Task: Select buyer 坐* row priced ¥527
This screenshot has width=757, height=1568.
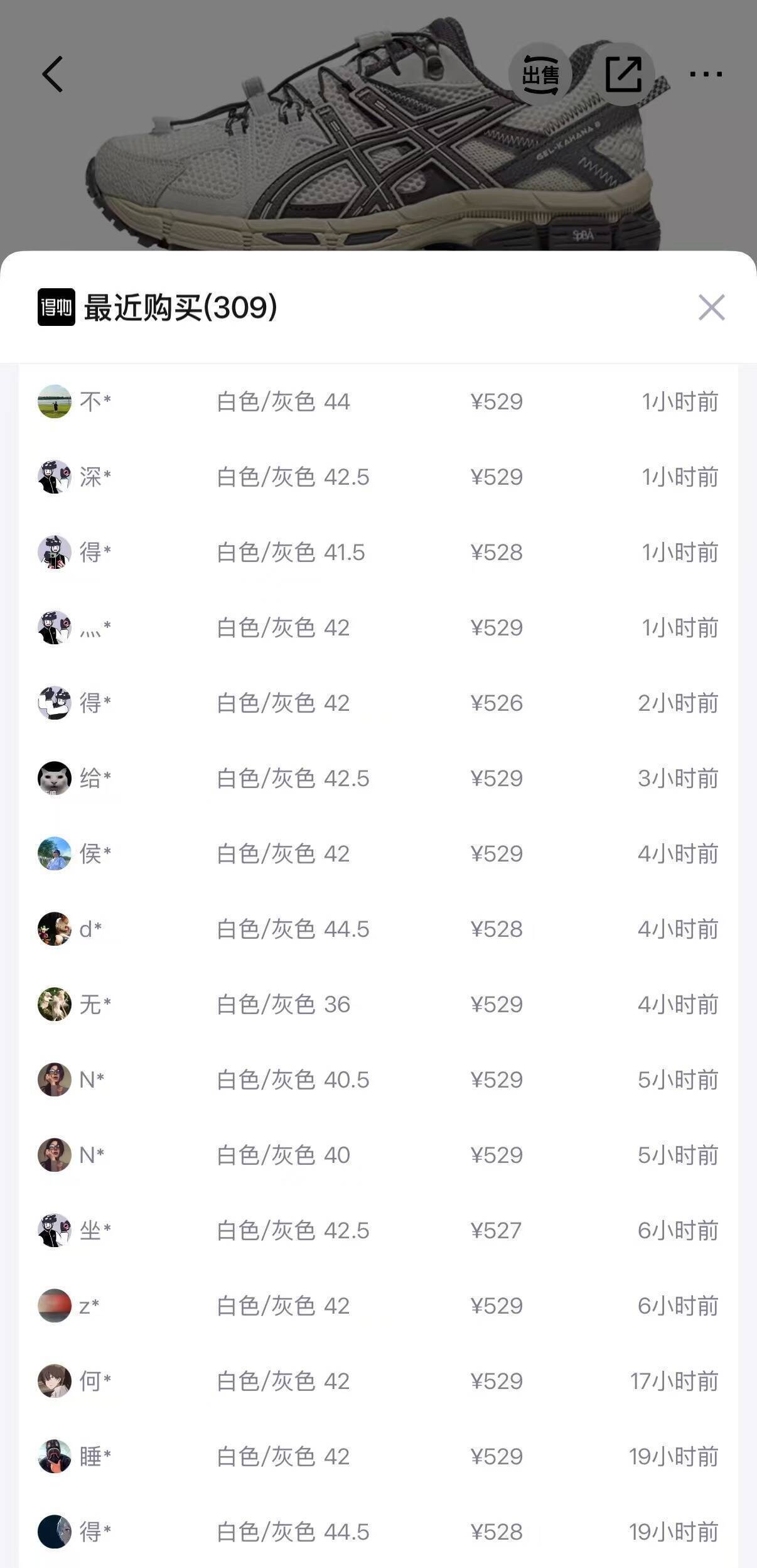Action: tap(377, 1231)
